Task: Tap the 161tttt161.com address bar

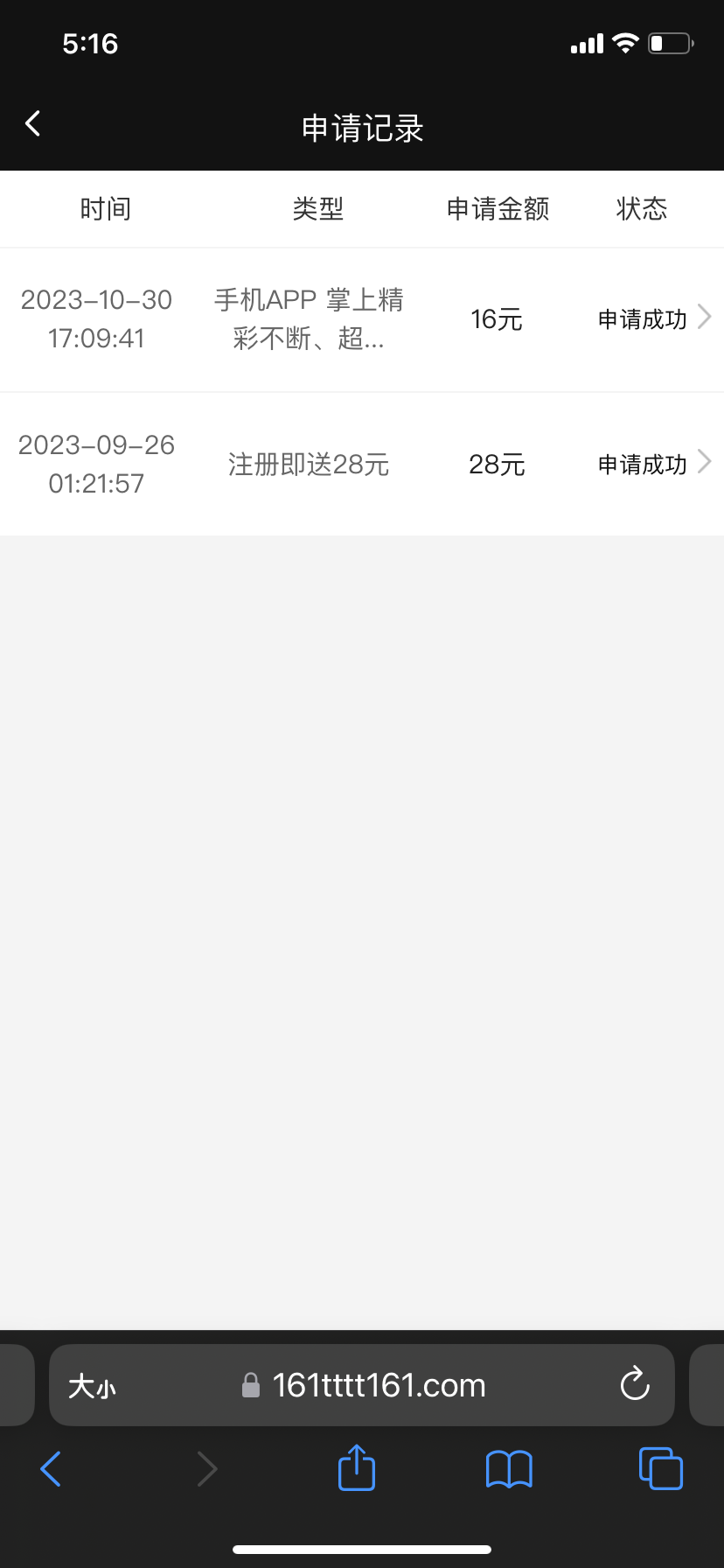Action: (380, 1385)
